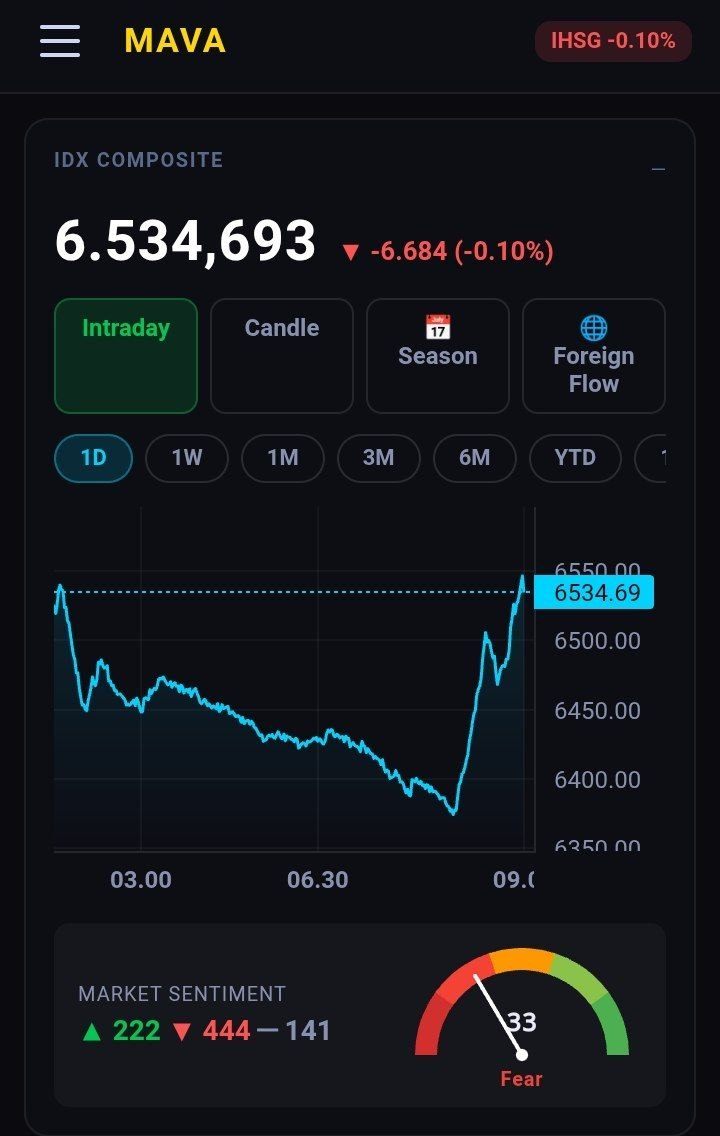Image resolution: width=720 pixels, height=1136 pixels.
Task: Choose the 3M range chip
Action: pos(378,458)
